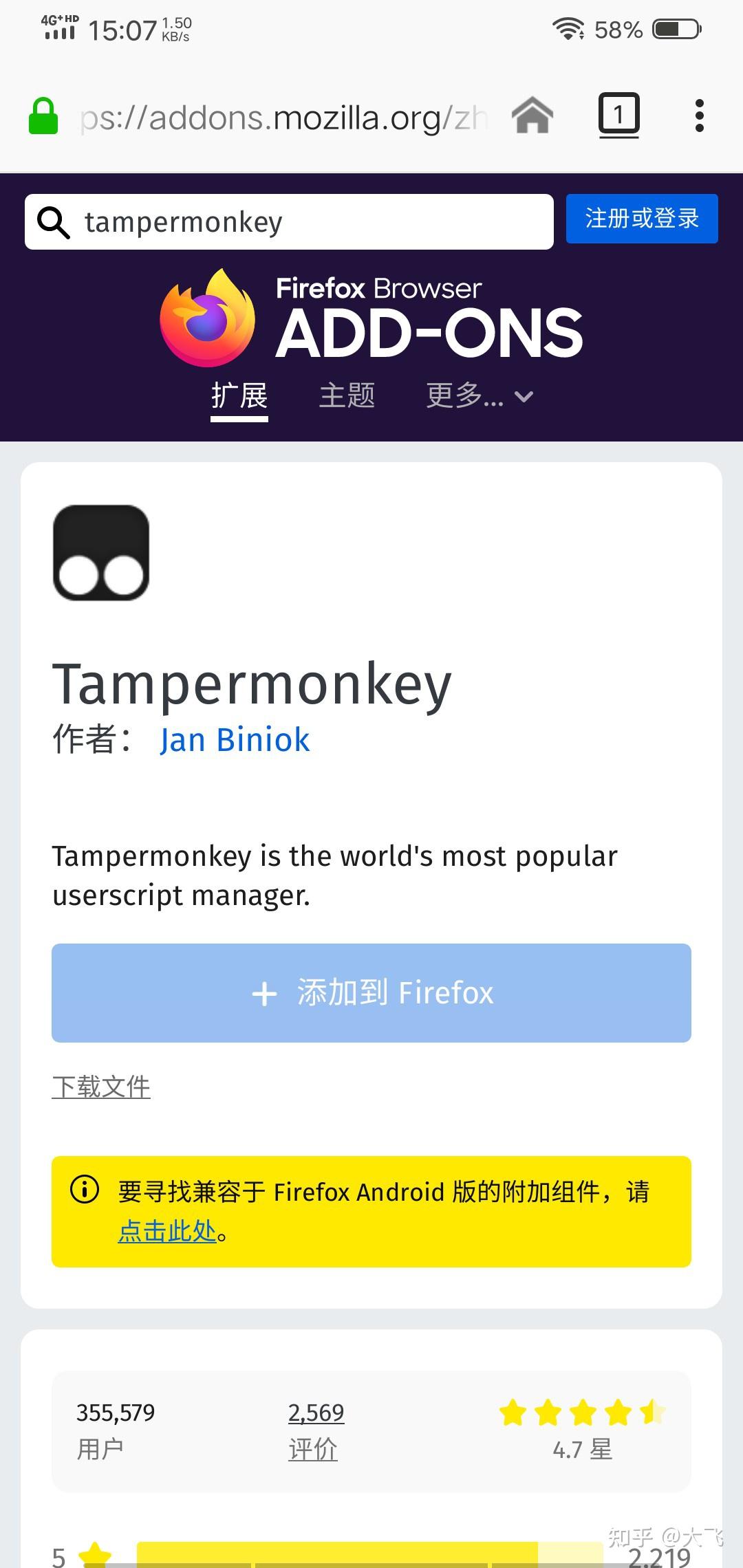Click the Firefox Browser ADD-ONS logo
This screenshot has height=1568, width=743.
click(x=371, y=318)
